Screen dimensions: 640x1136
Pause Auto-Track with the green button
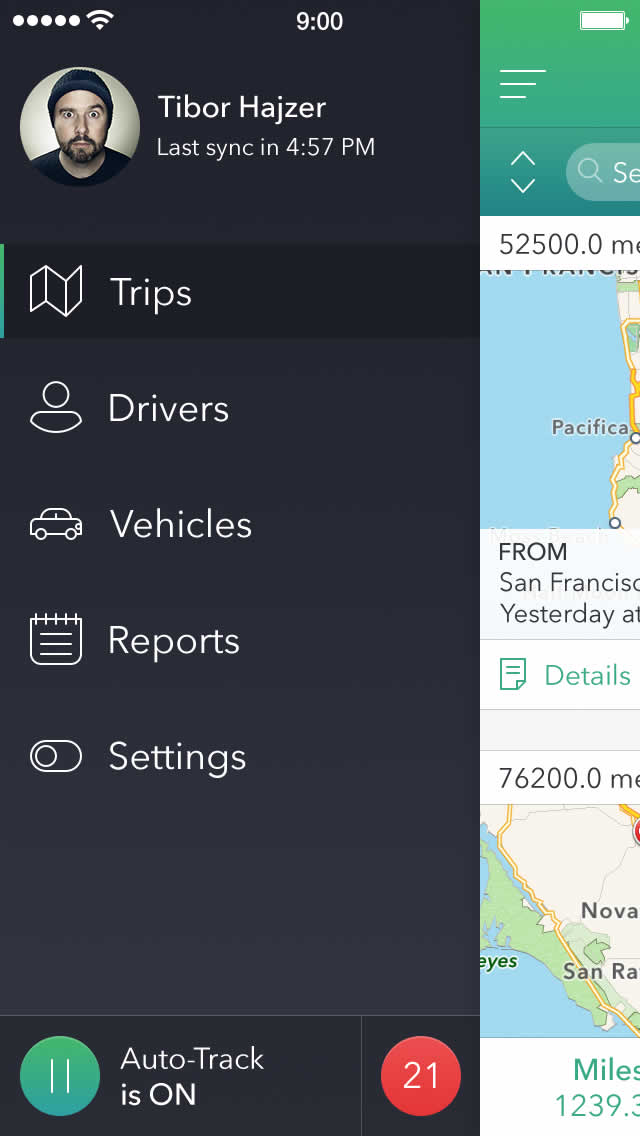(x=60, y=1076)
